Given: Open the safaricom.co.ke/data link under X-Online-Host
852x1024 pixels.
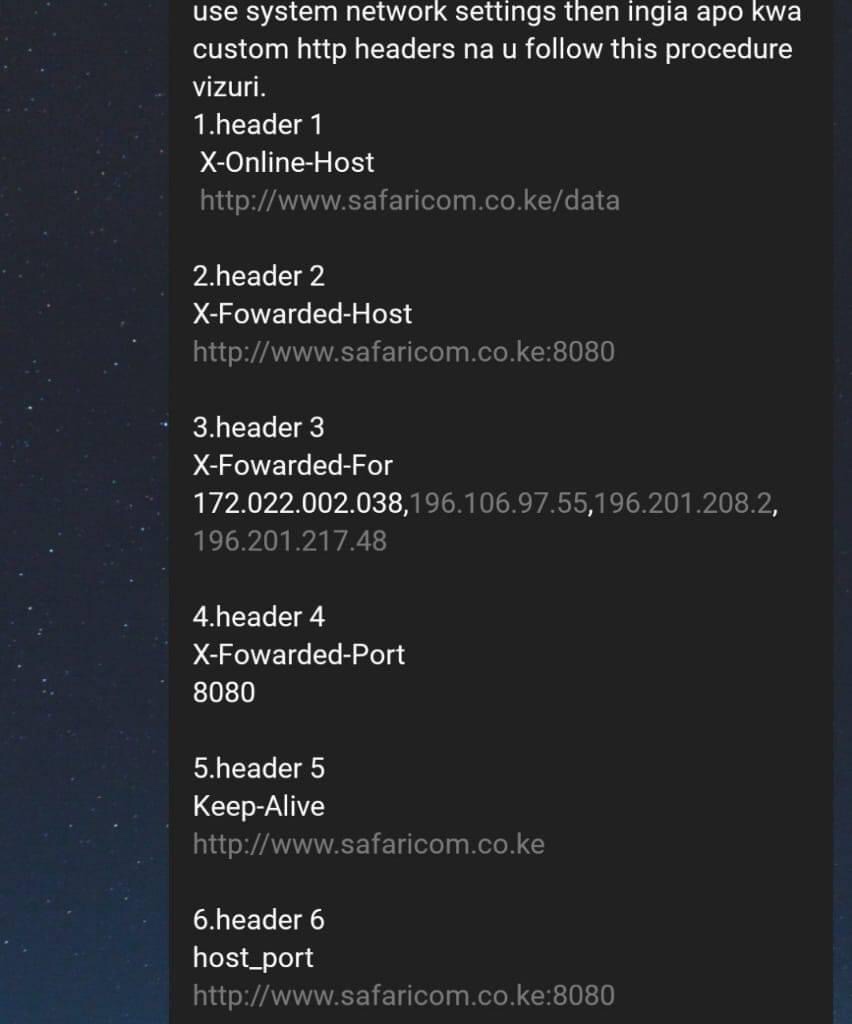Looking at the screenshot, I should coord(409,201).
